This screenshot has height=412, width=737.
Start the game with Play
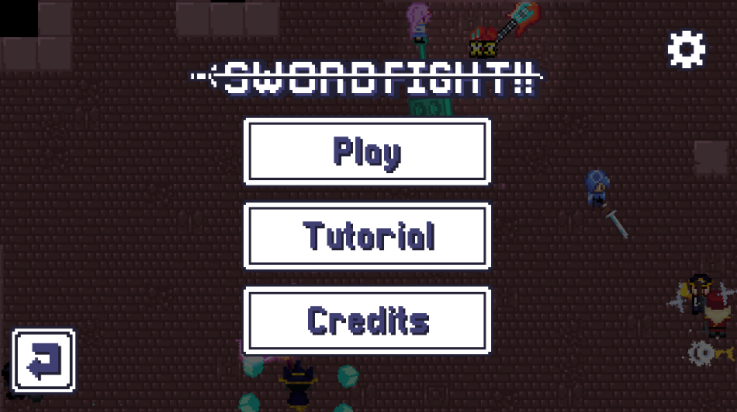(367, 152)
